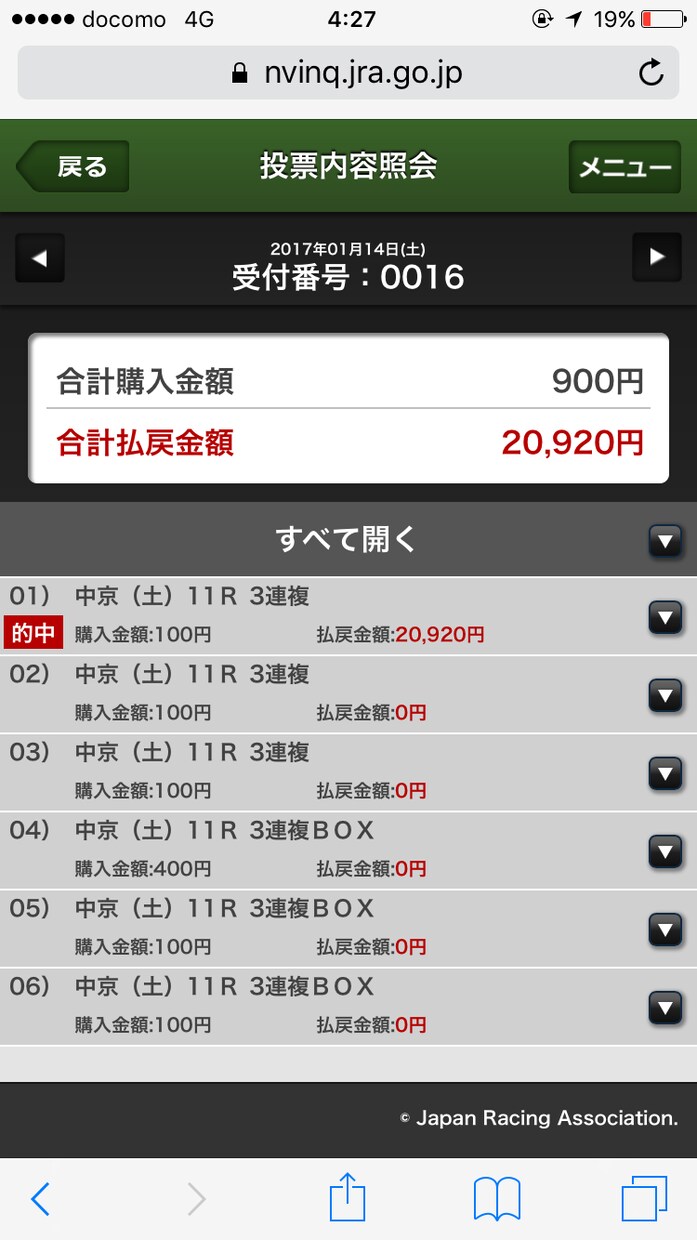The image size is (697, 1240).
Task: Go back in Safari browser
Action: tap(41, 1198)
